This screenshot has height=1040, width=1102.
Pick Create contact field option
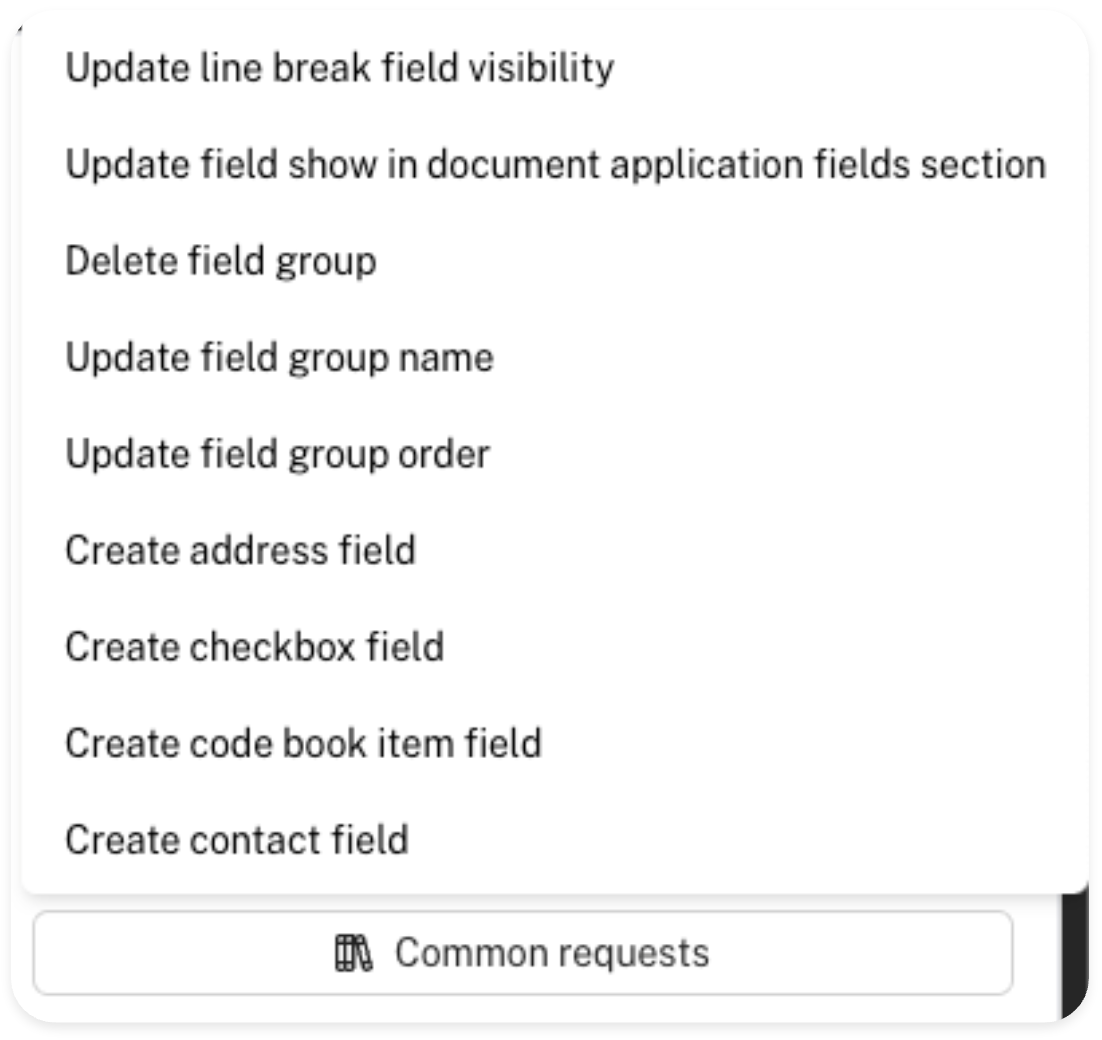tap(237, 840)
